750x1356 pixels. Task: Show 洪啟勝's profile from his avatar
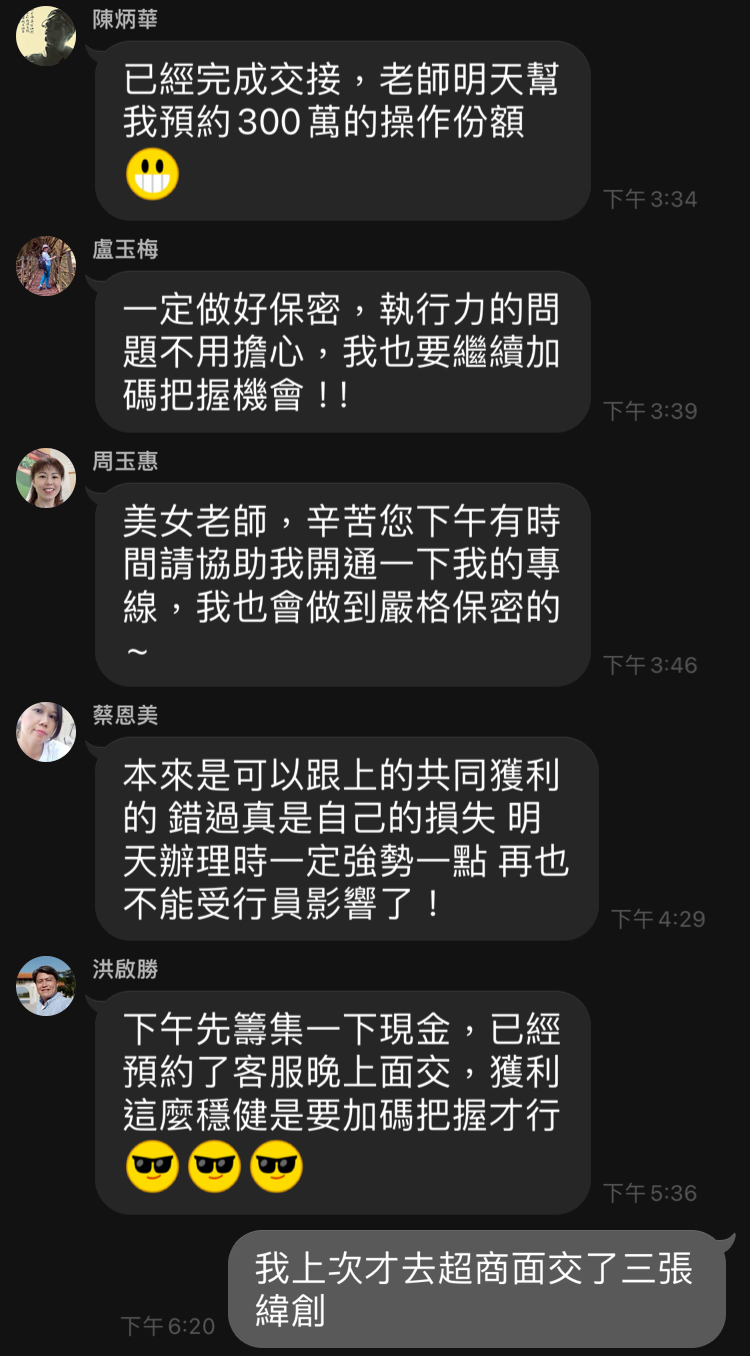click(x=46, y=986)
